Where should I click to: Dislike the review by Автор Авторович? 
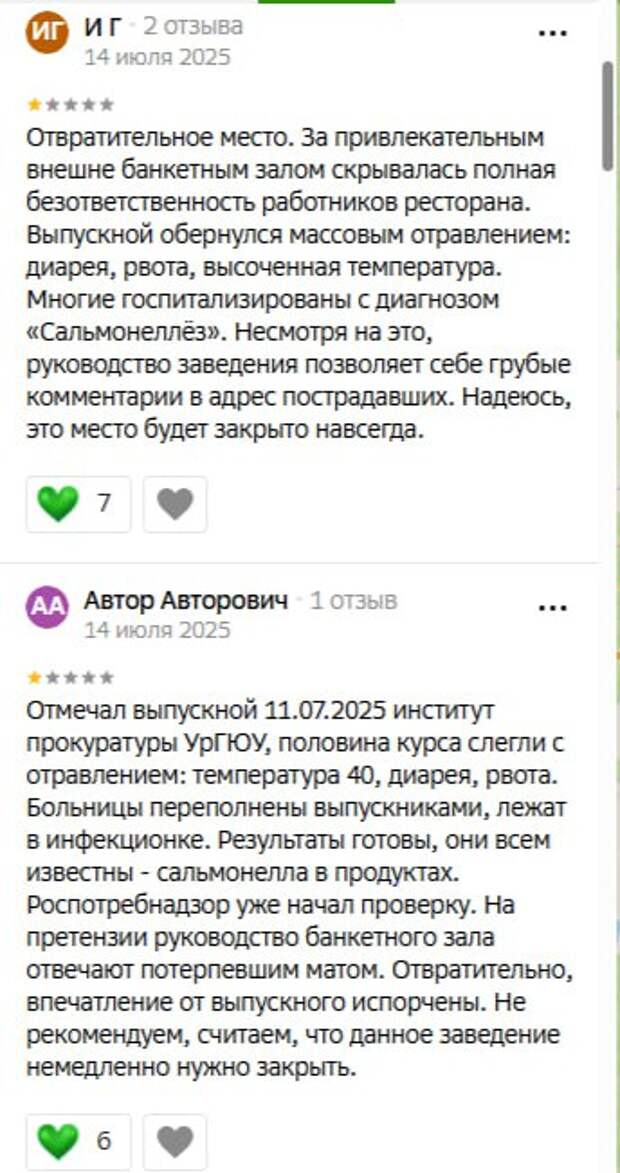175,1142
